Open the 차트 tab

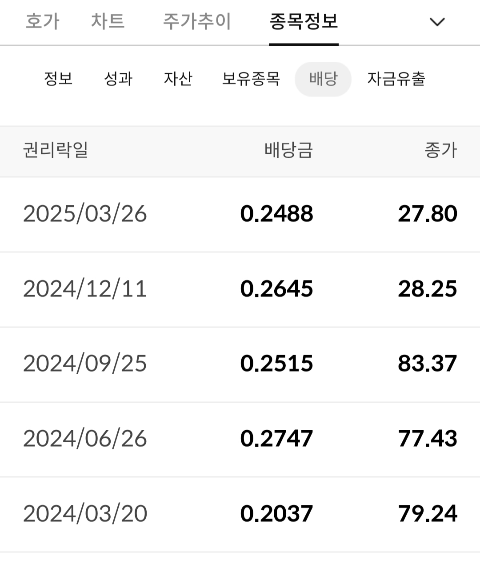[108, 21]
